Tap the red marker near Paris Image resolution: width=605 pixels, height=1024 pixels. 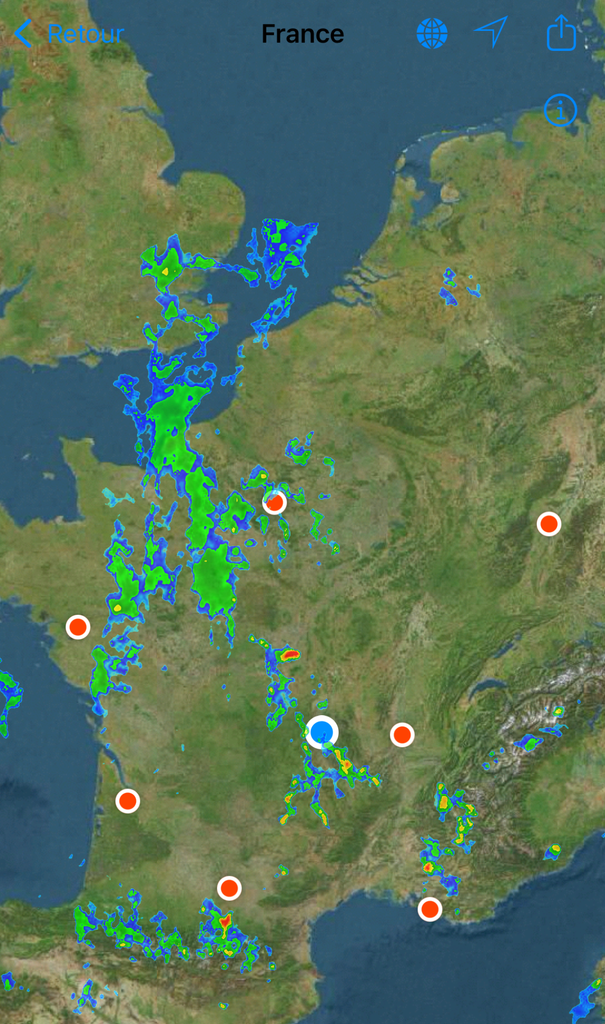pos(275,503)
